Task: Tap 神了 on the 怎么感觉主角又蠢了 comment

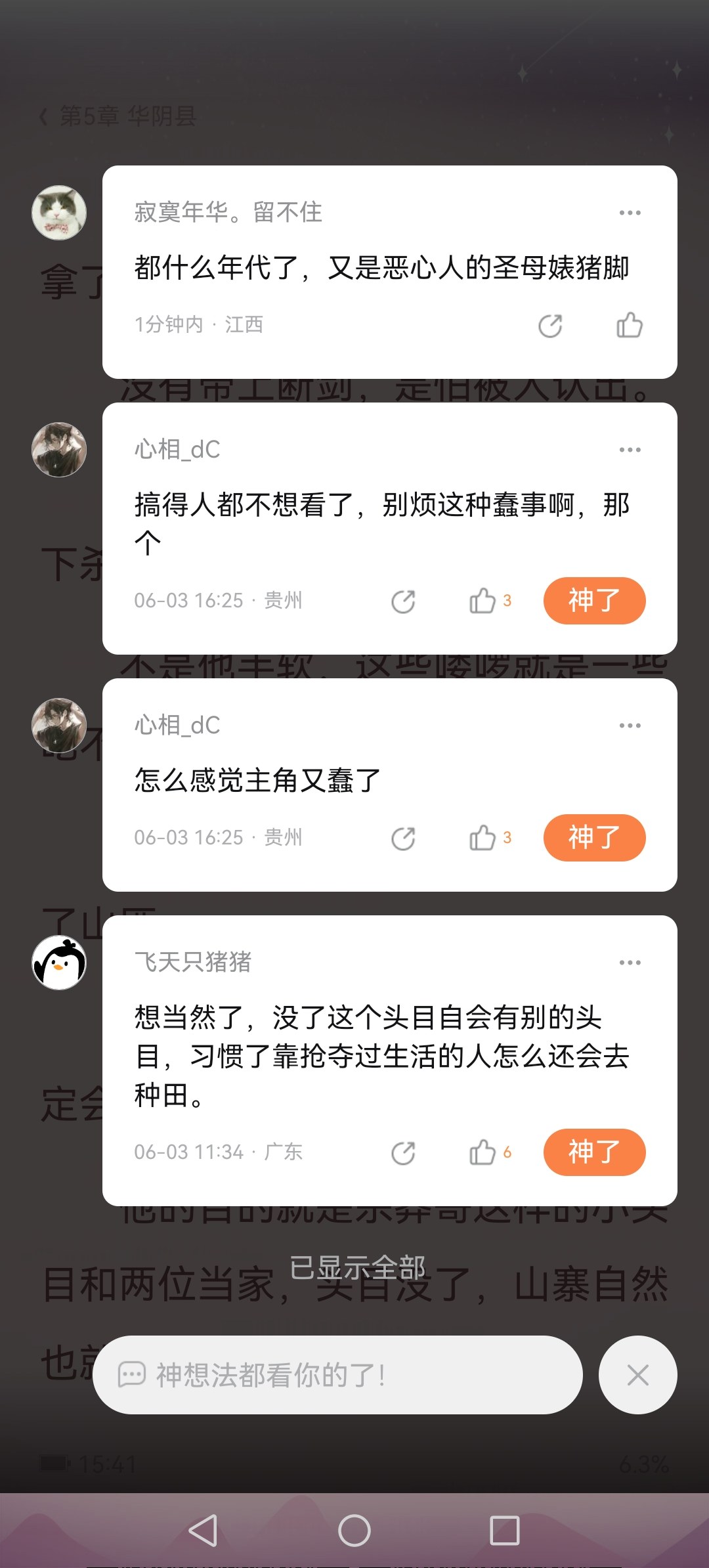Action: click(594, 838)
